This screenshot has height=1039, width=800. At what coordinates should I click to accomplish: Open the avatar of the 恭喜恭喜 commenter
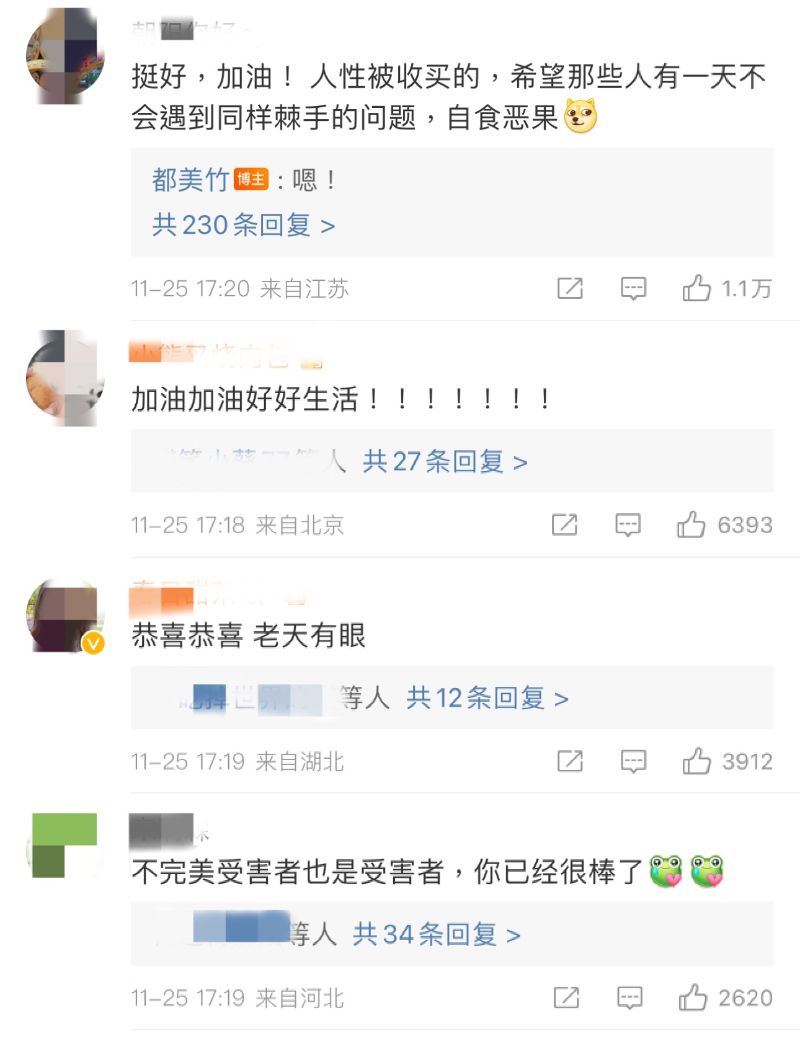click(x=65, y=615)
